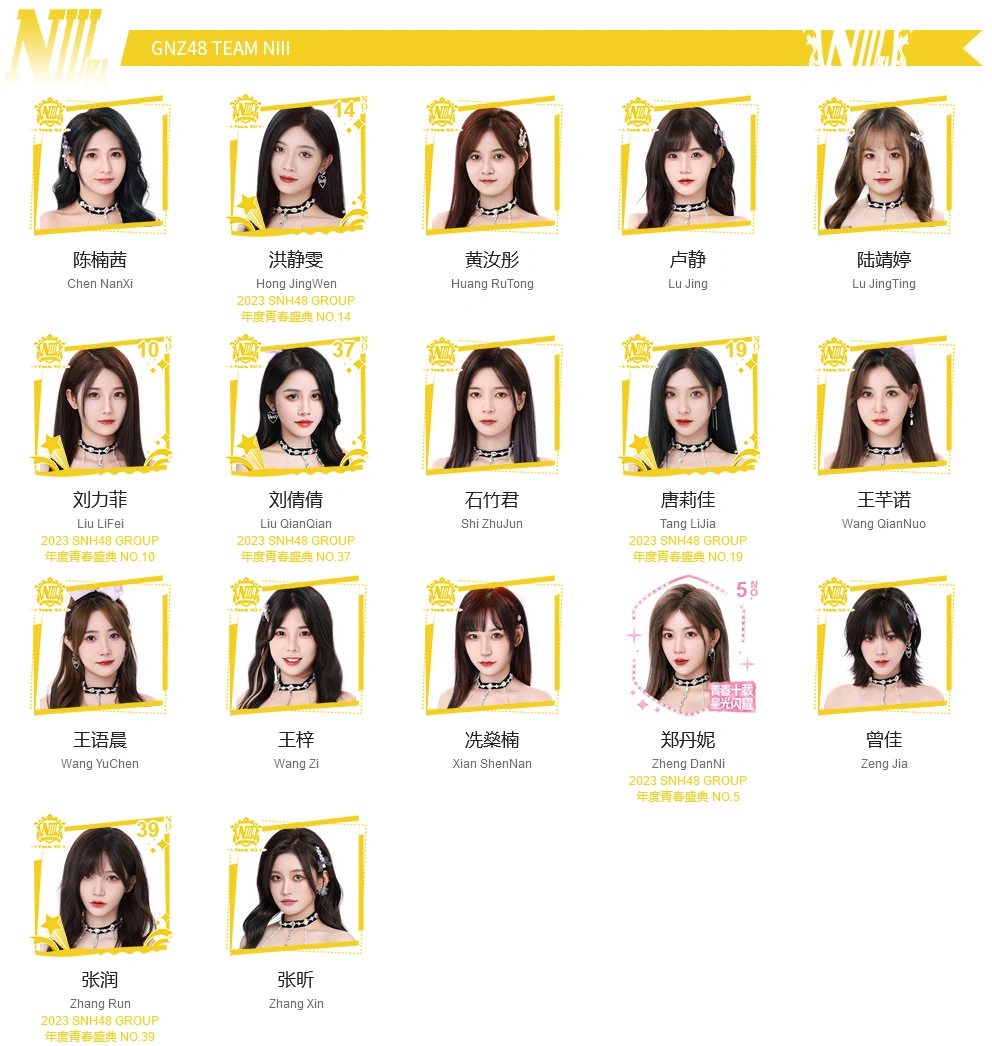992x1046 pixels.
Task: View Wang QianNuo's member page
Action: coord(884,406)
